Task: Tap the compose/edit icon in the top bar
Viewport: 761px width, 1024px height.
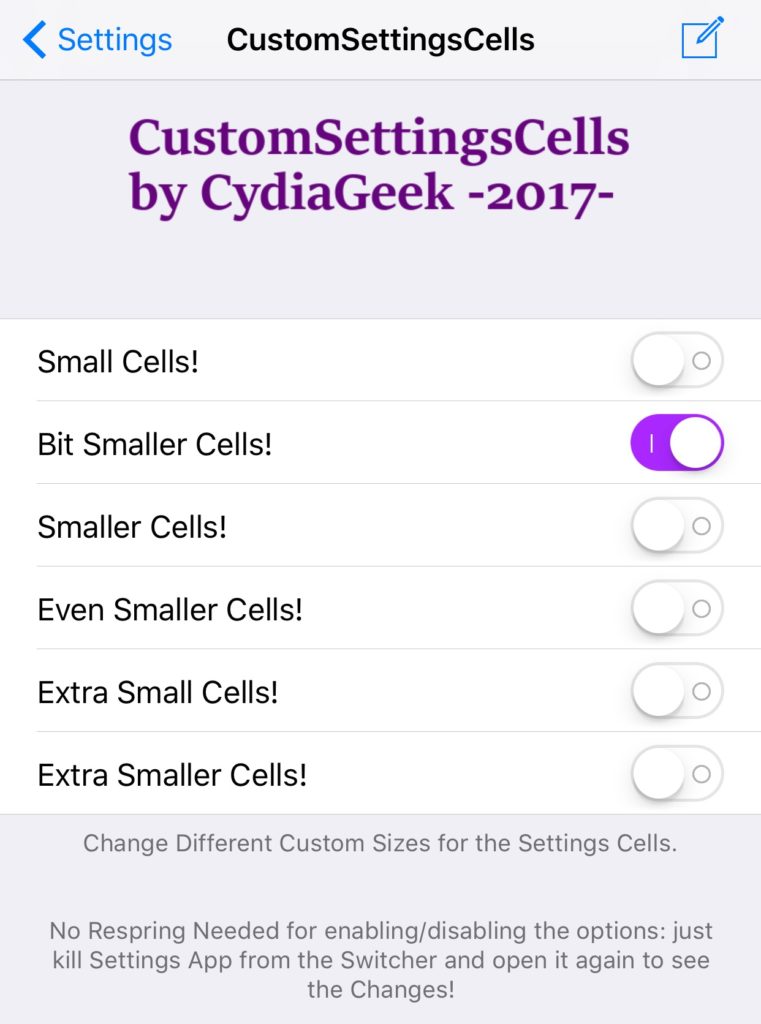Action: (x=704, y=39)
